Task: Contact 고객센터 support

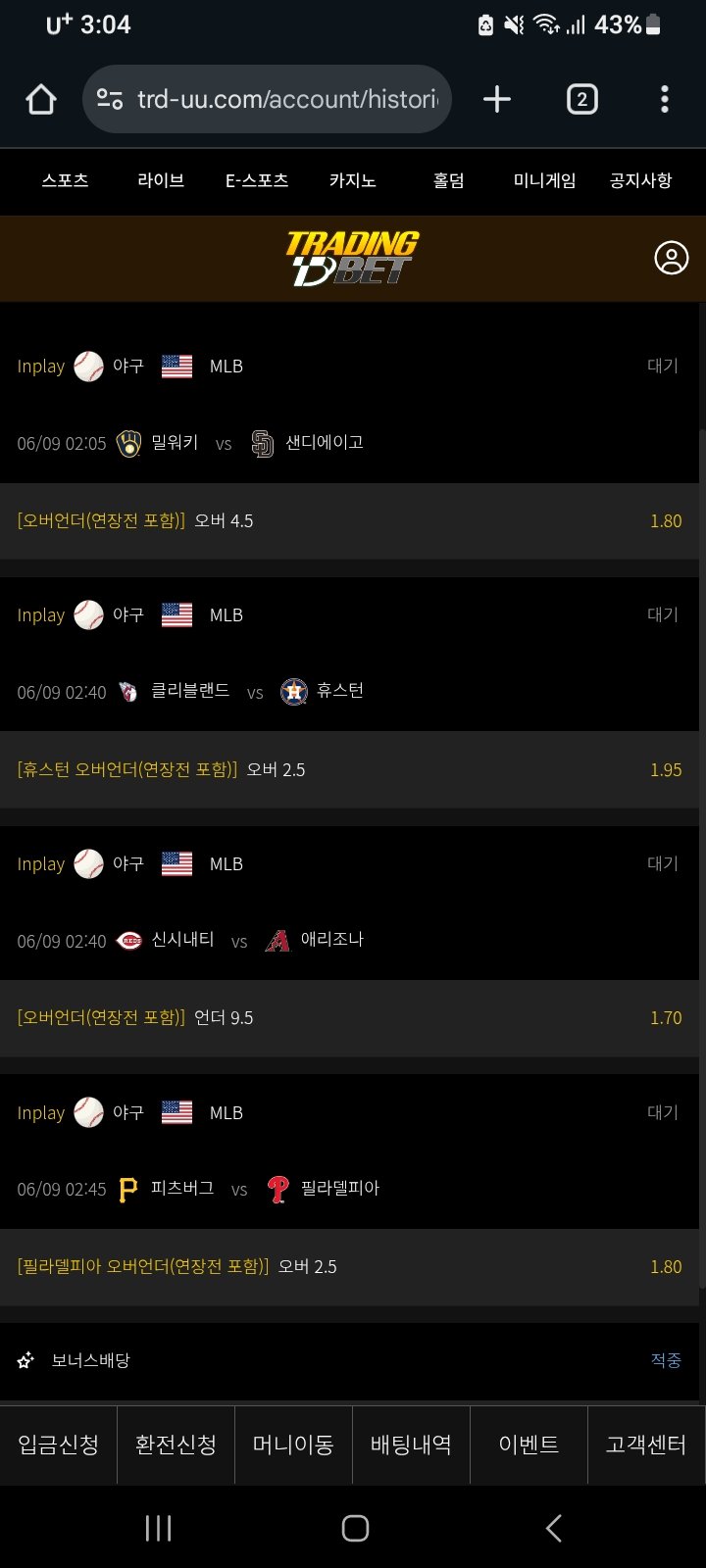Action: click(646, 1445)
